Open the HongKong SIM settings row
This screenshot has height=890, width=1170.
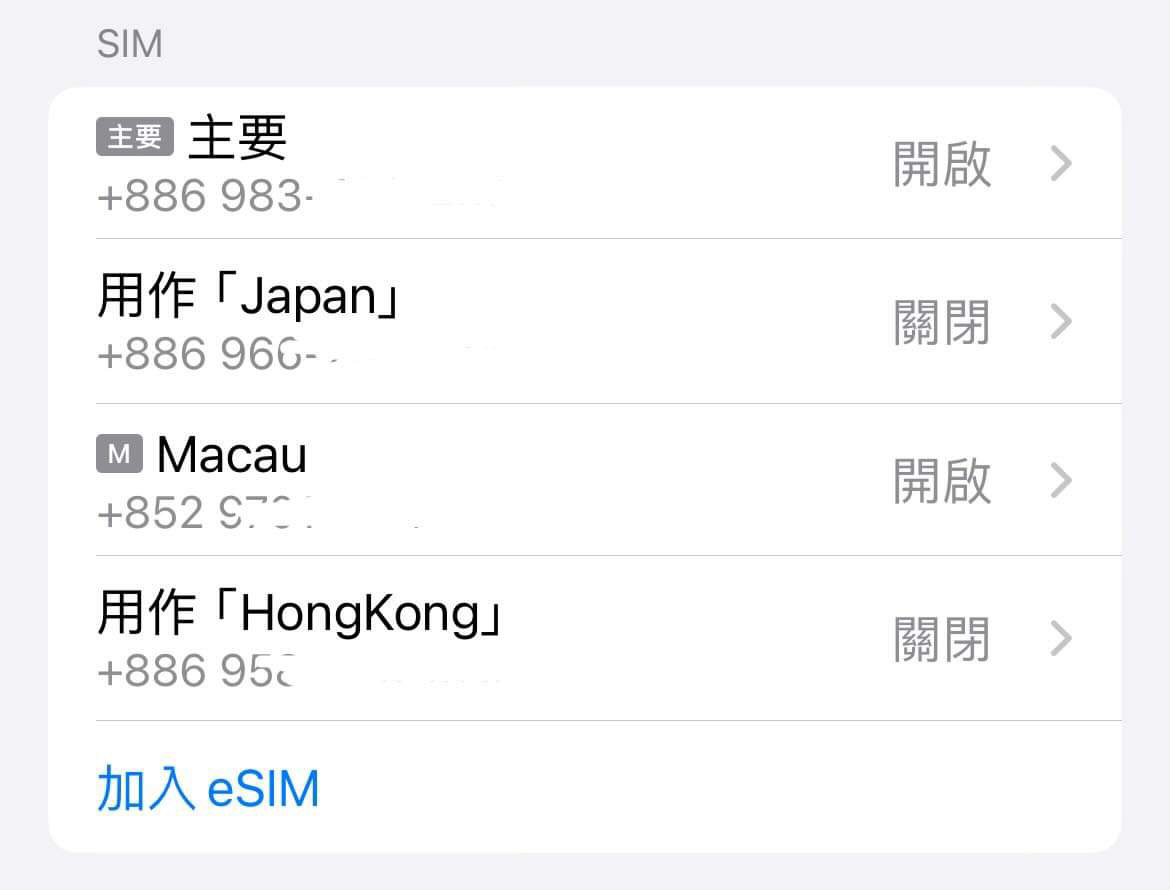click(x=584, y=639)
